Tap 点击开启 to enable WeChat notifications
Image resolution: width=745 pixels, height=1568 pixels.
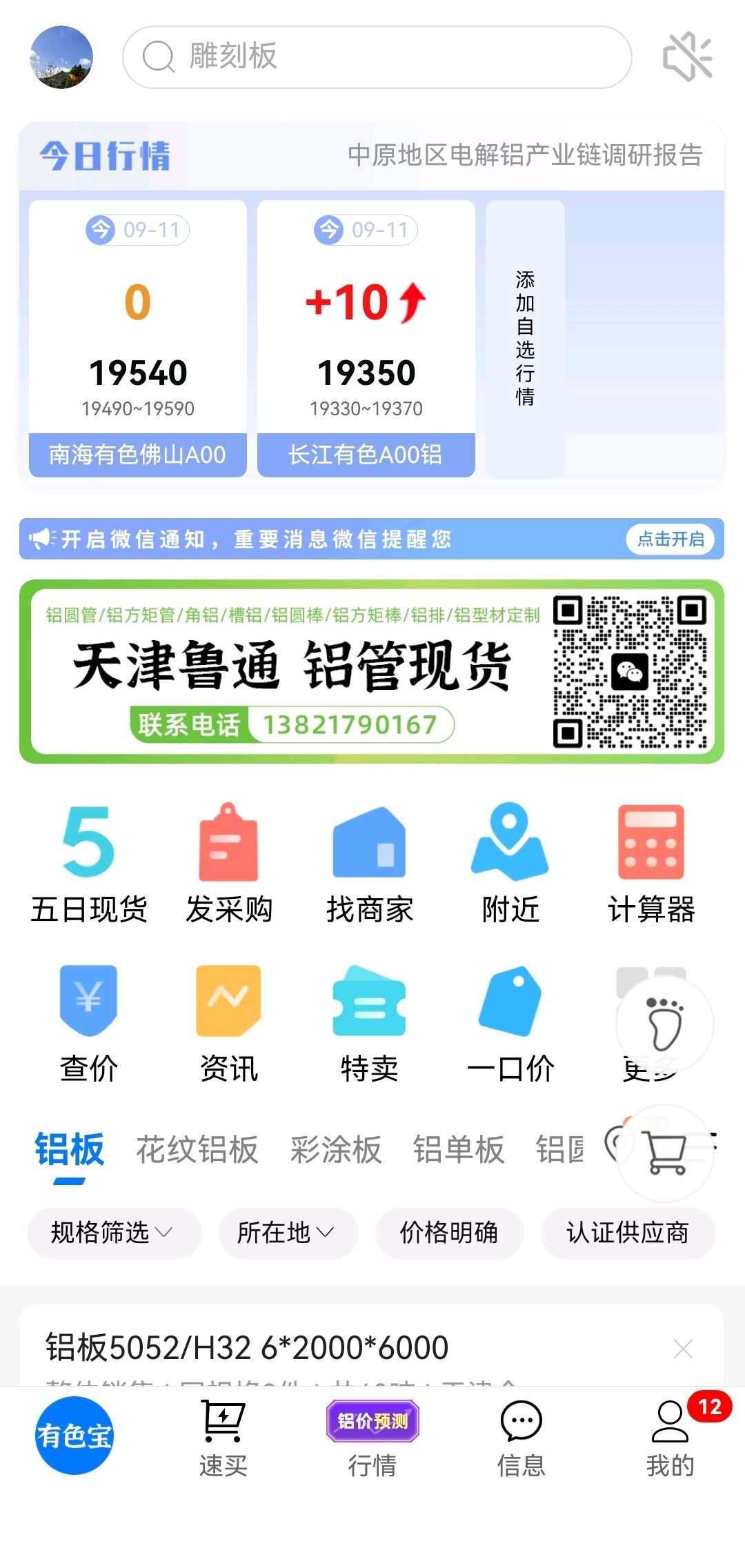(670, 539)
